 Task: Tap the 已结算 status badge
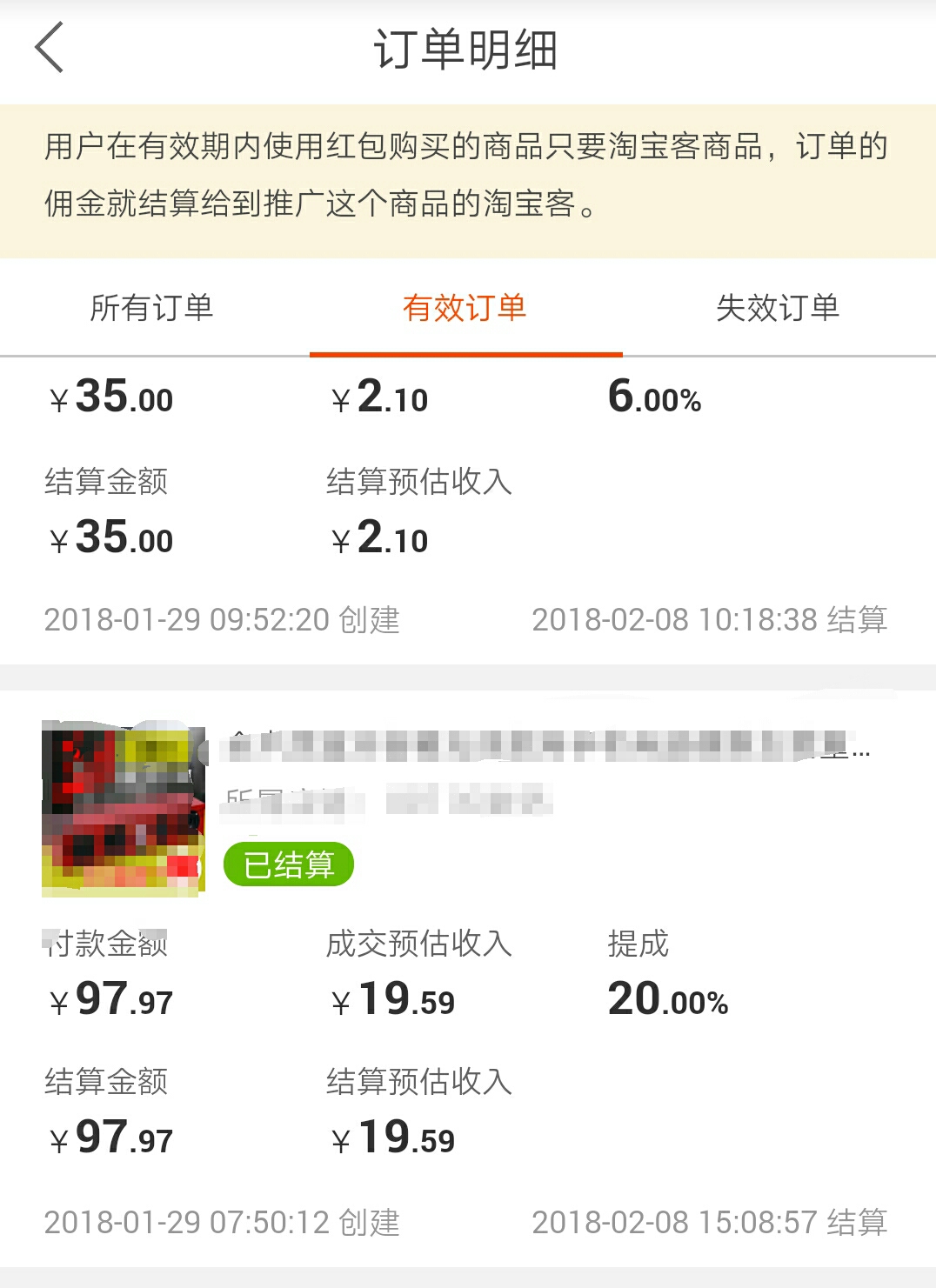pyautogui.click(x=288, y=864)
